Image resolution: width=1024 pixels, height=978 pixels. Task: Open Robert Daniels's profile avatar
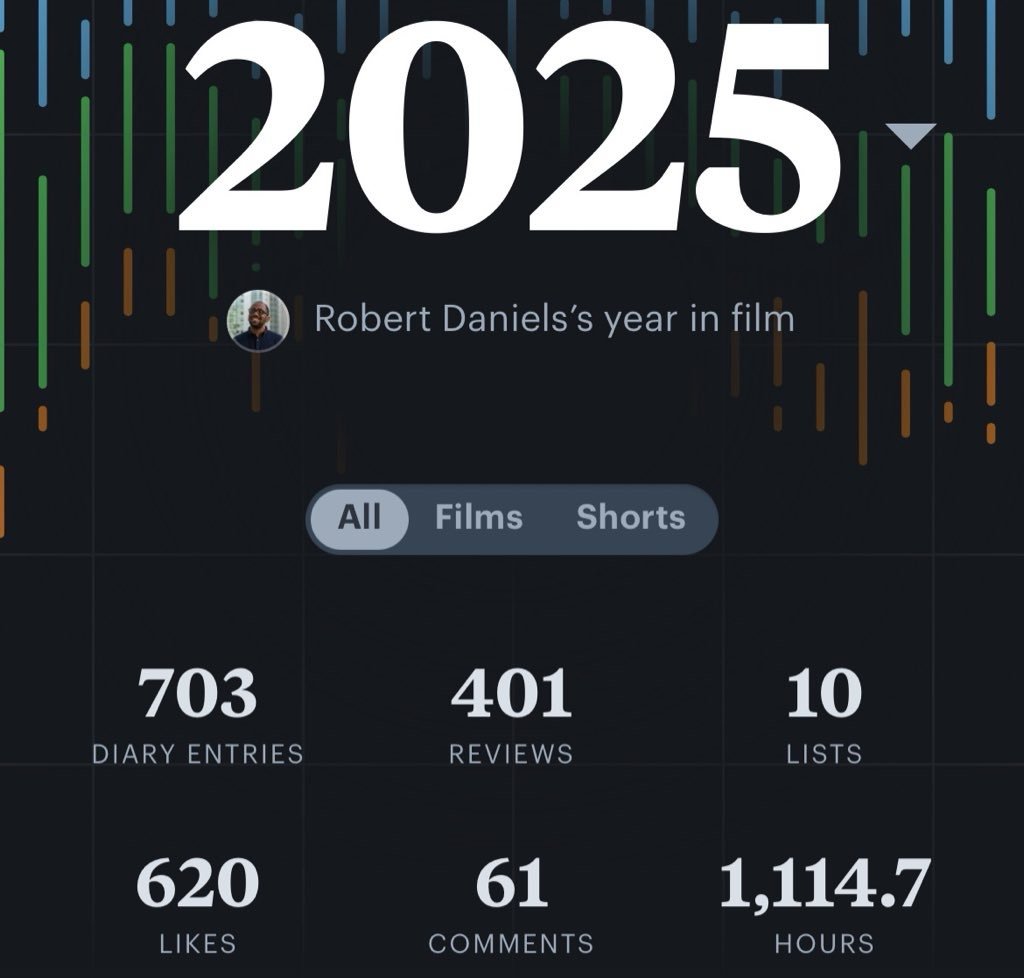coord(258,321)
